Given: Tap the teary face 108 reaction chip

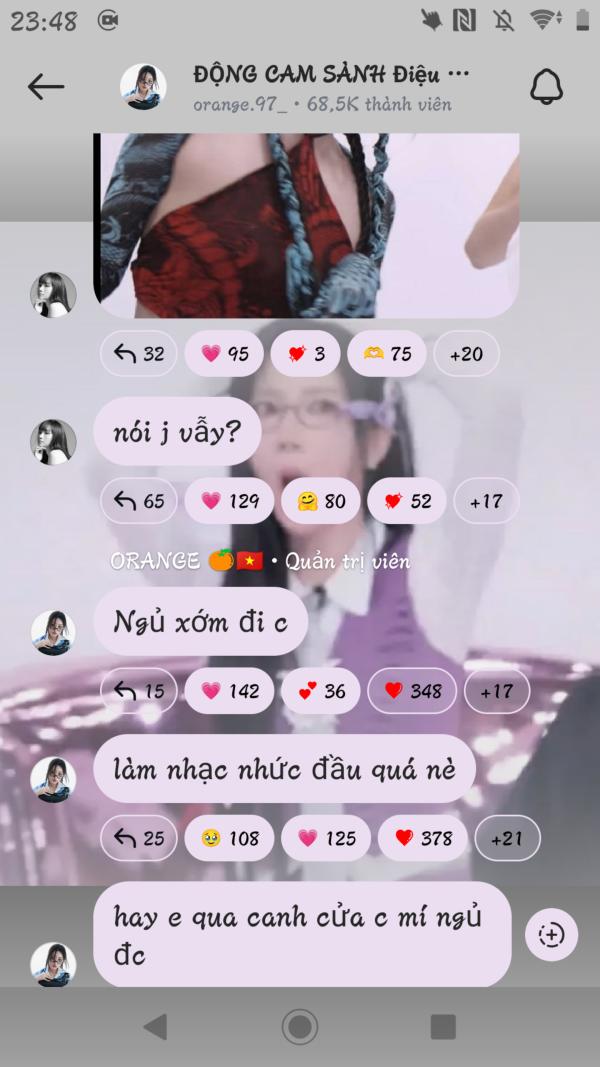Looking at the screenshot, I should point(230,838).
